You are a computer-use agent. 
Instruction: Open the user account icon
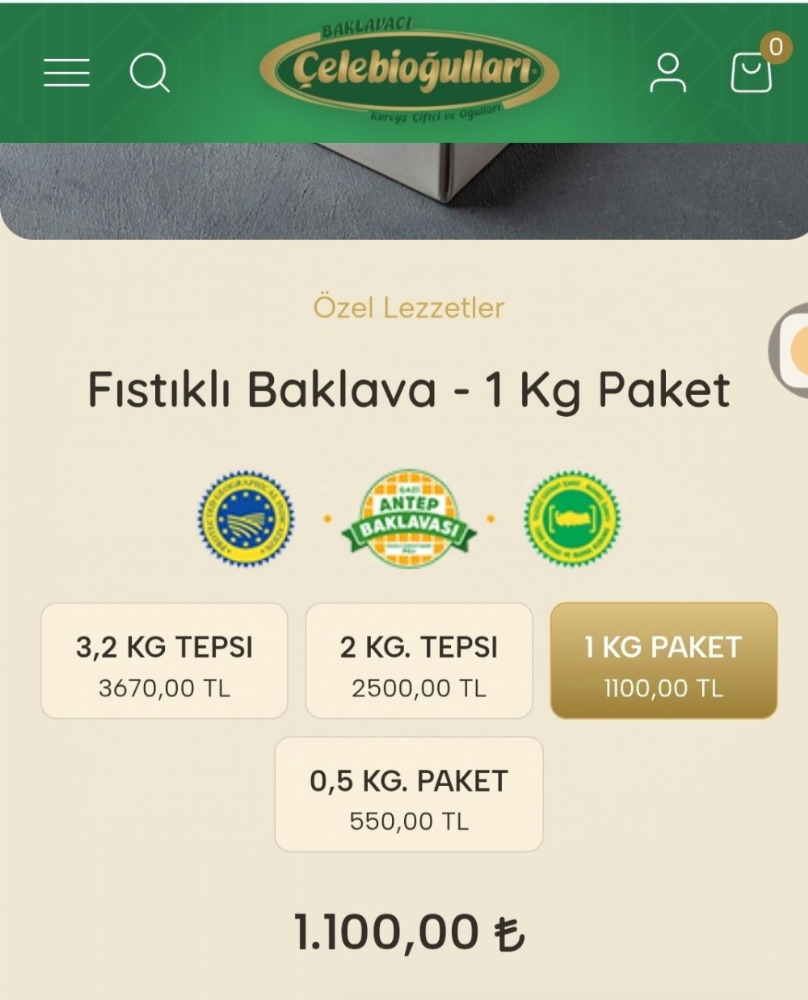pyautogui.click(x=667, y=72)
